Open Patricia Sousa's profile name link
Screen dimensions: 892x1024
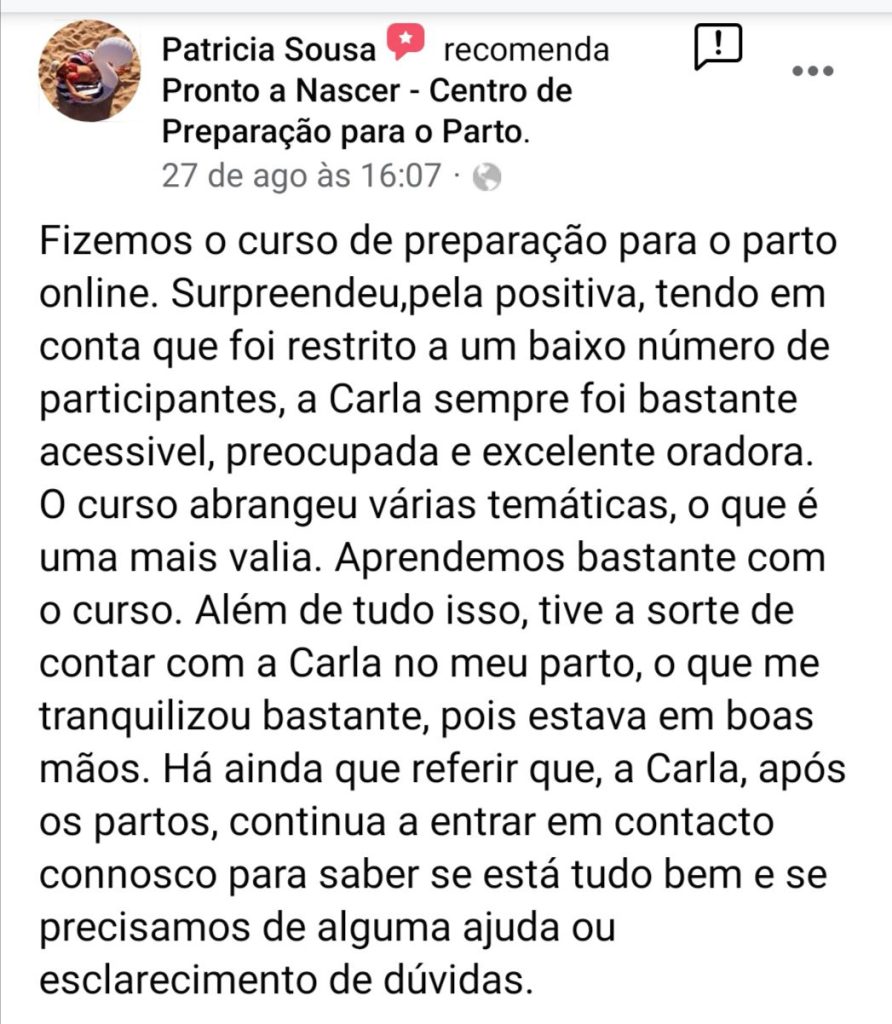pyautogui.click(x=269, y=48)
